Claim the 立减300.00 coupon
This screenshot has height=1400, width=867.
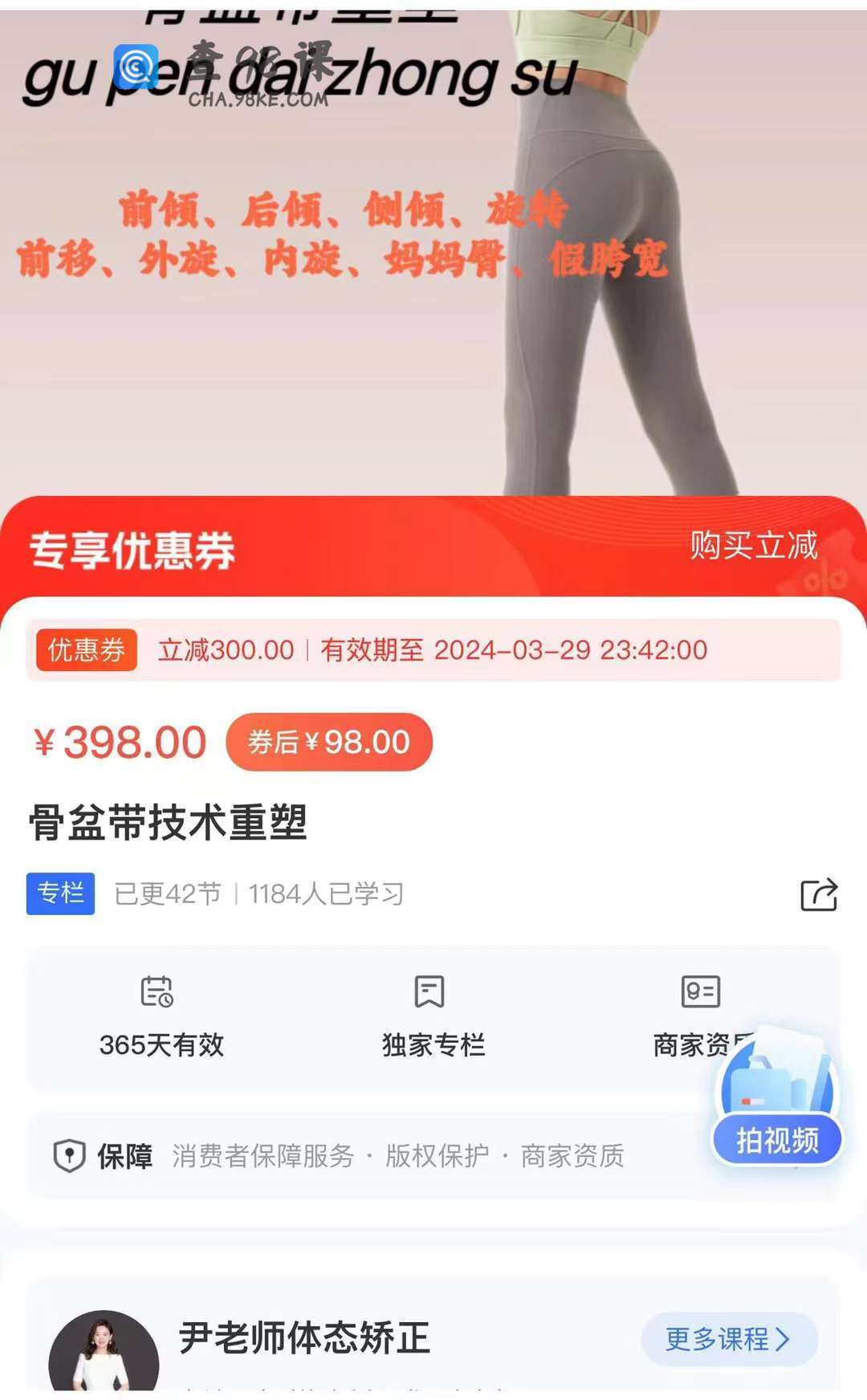433,650
